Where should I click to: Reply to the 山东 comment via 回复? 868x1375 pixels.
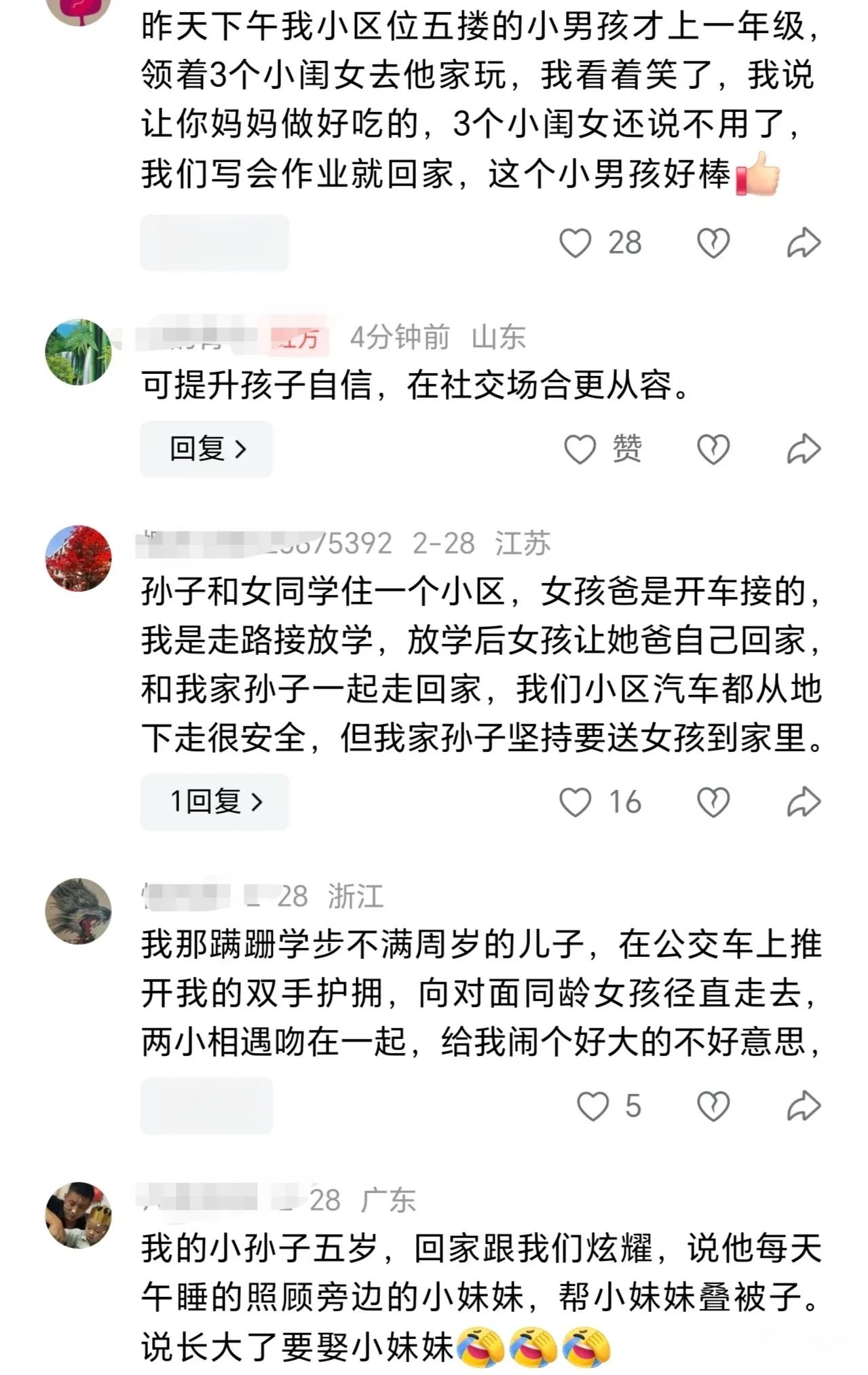206,449
